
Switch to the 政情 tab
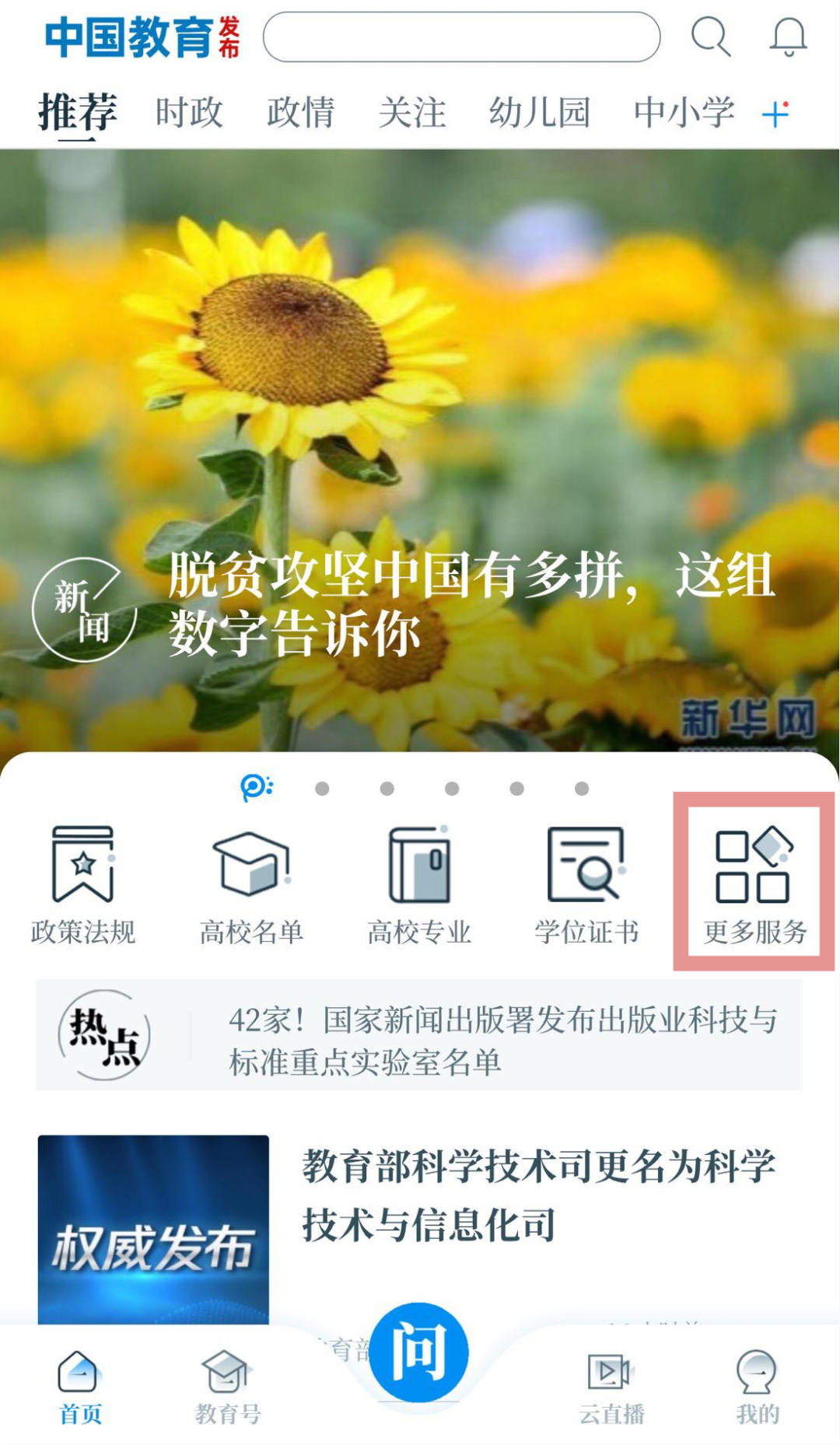coord(300,113)
